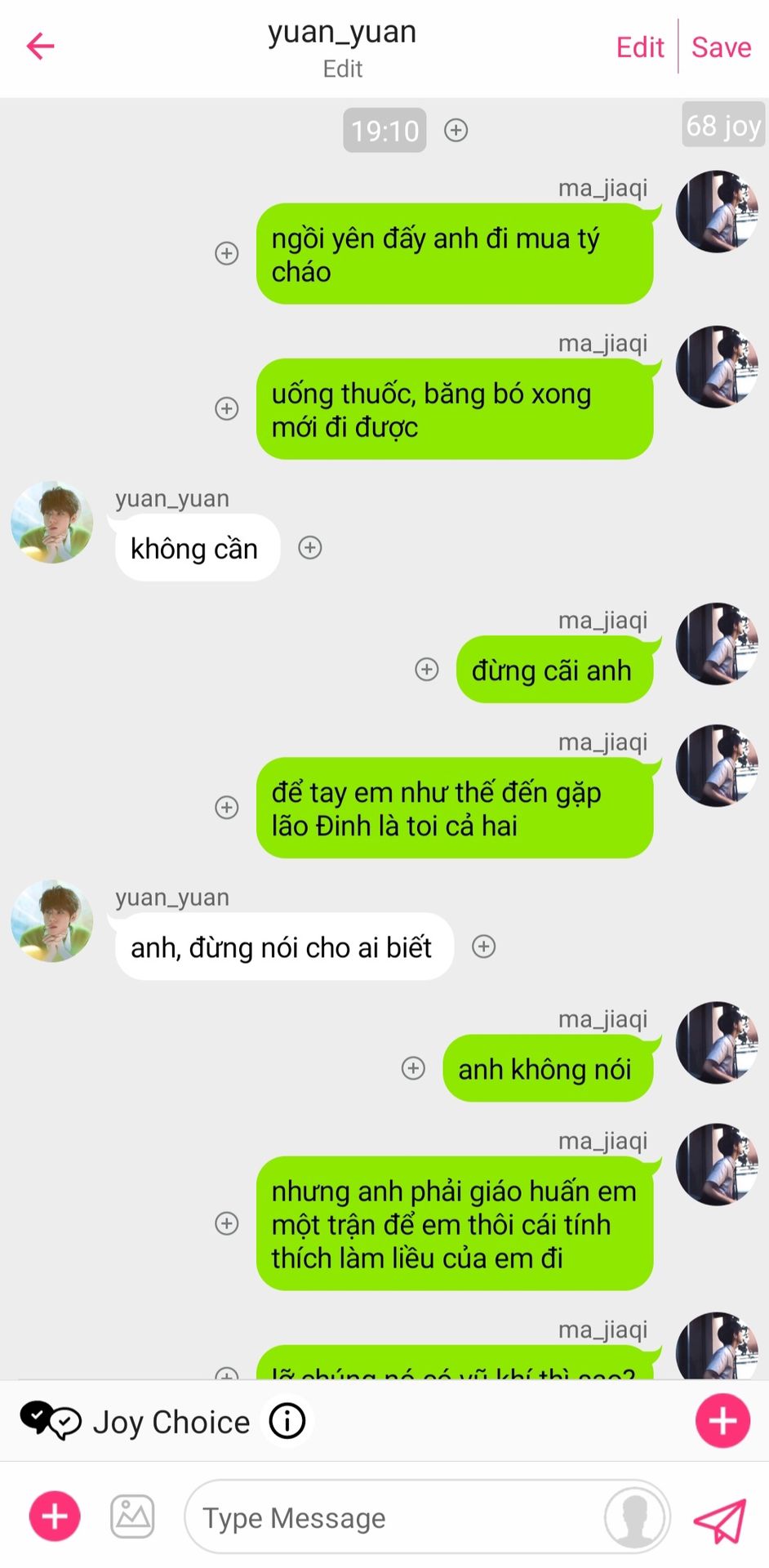This screenshot has height=1568, width=769.
Task: Select the "ngồi yên đấy" message bubble
Action: (455, 254)
